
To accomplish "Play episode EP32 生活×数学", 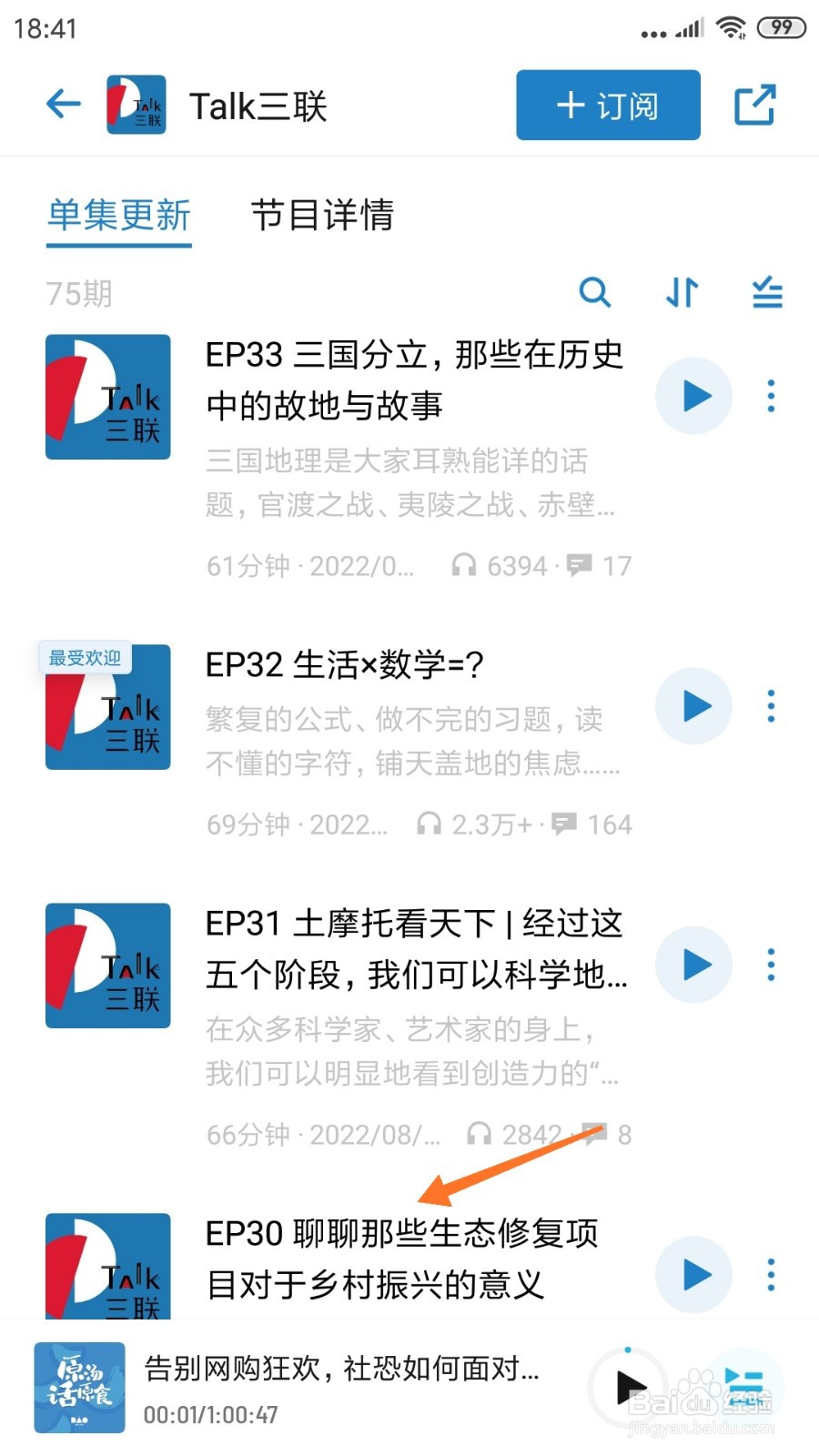I will [694, 706].
